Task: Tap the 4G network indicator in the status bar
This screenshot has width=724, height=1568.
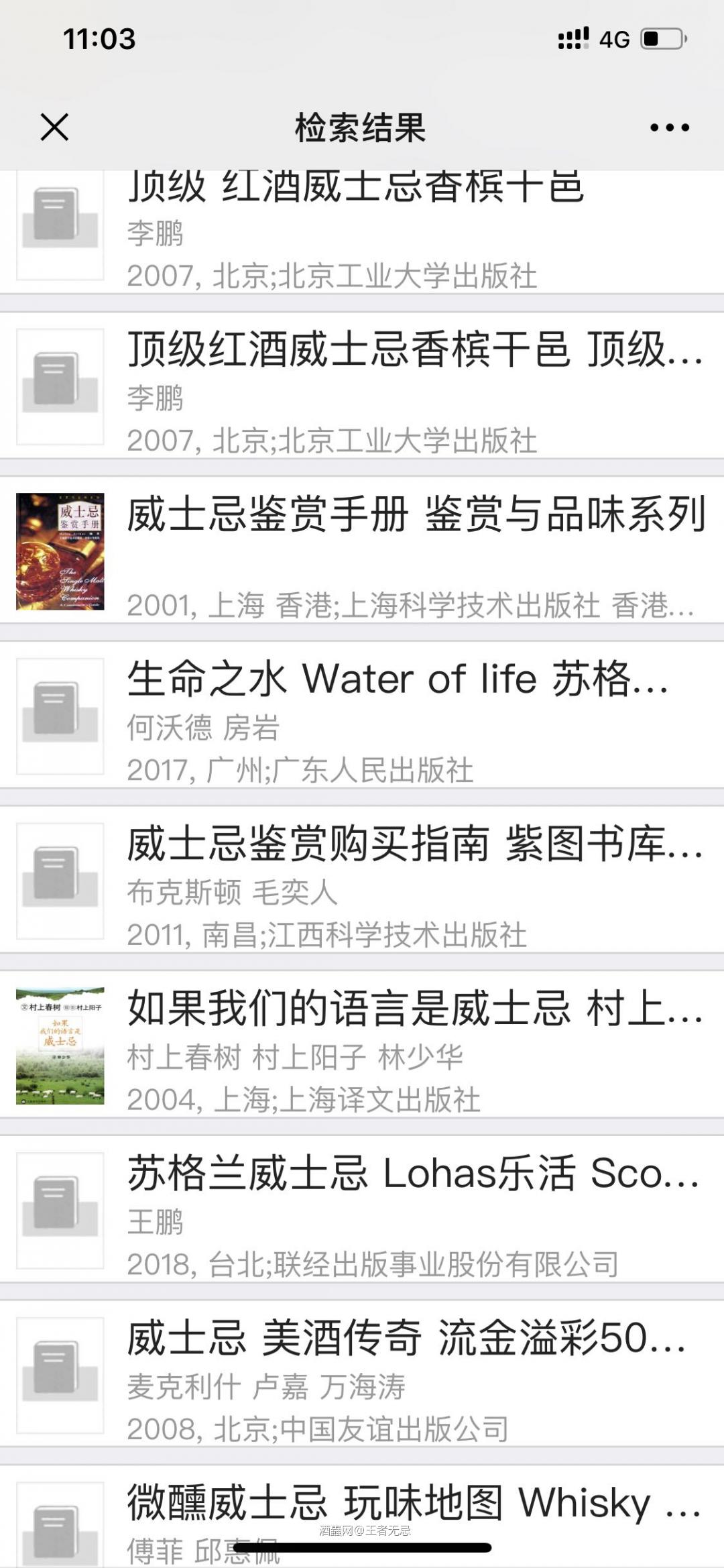Action: tap(613, 40)
